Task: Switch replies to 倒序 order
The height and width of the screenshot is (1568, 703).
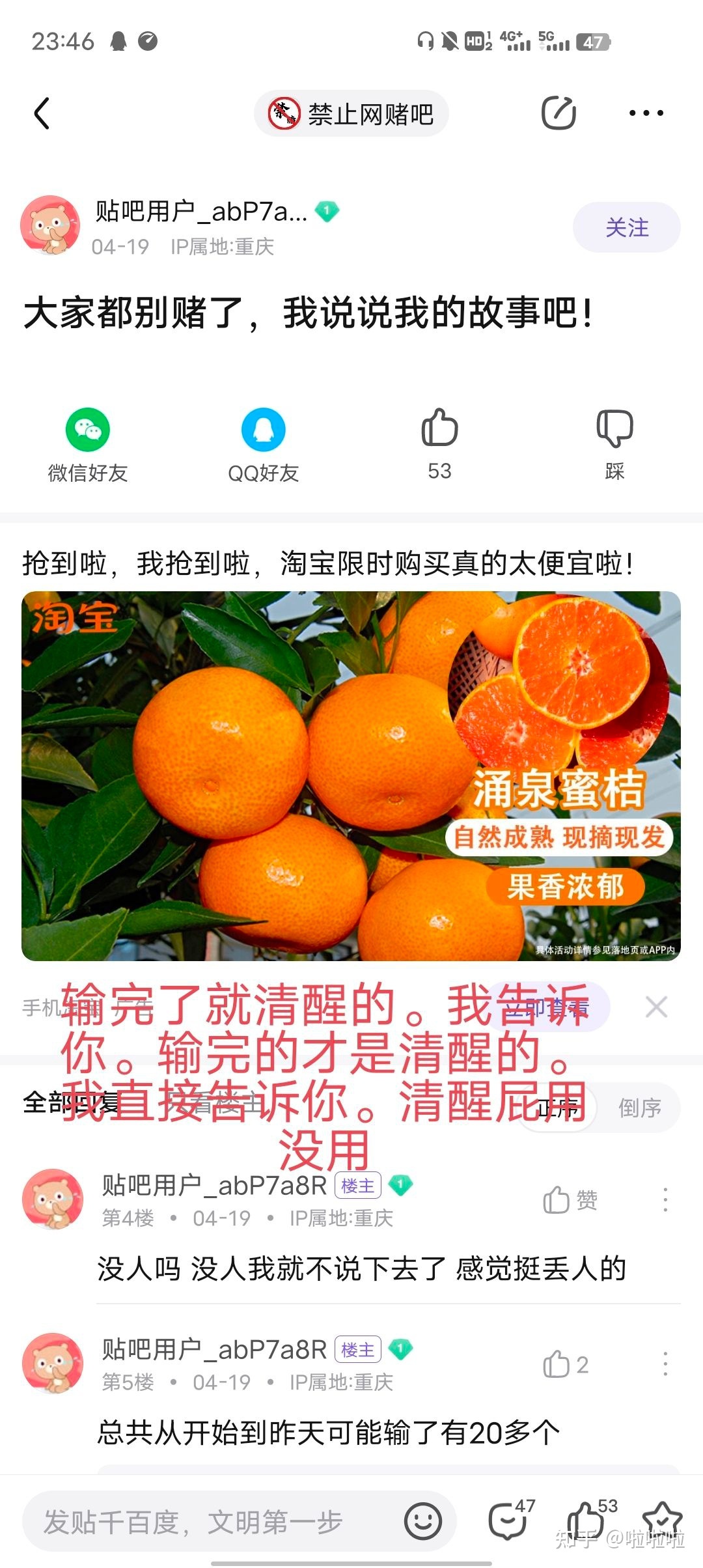Action: [639, 1108]
